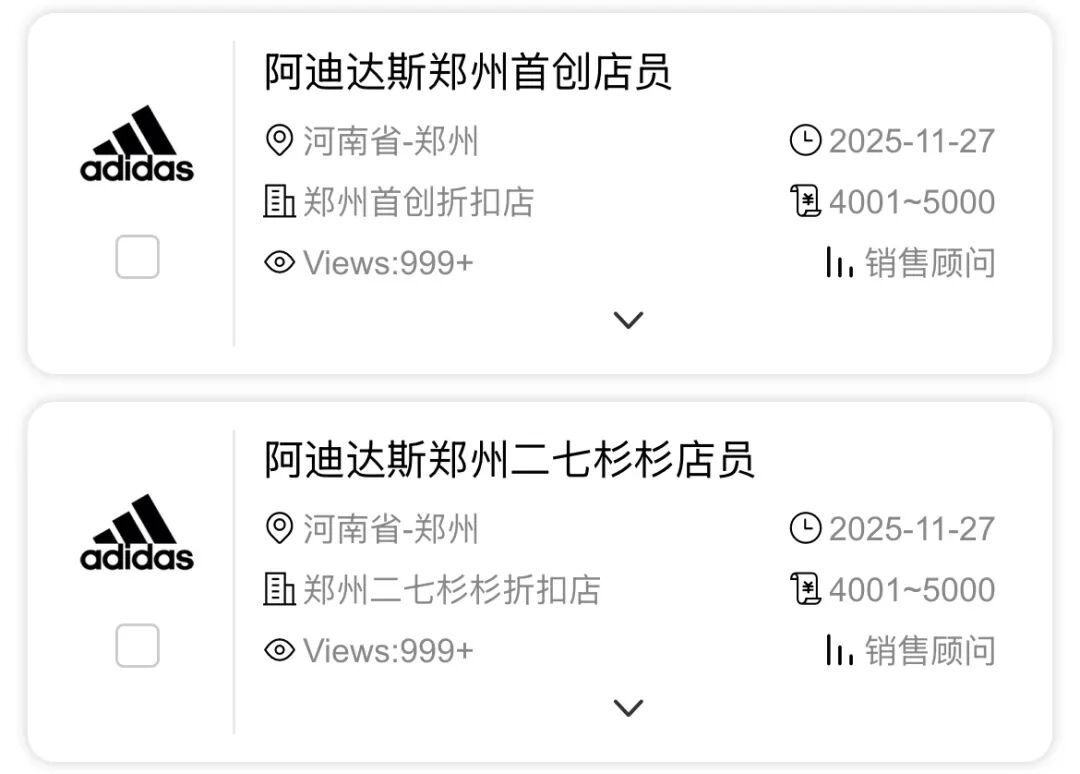
Task: Select the checkbox for 郑州二七杉杉折扣店 job
Action: click(137, 646)
